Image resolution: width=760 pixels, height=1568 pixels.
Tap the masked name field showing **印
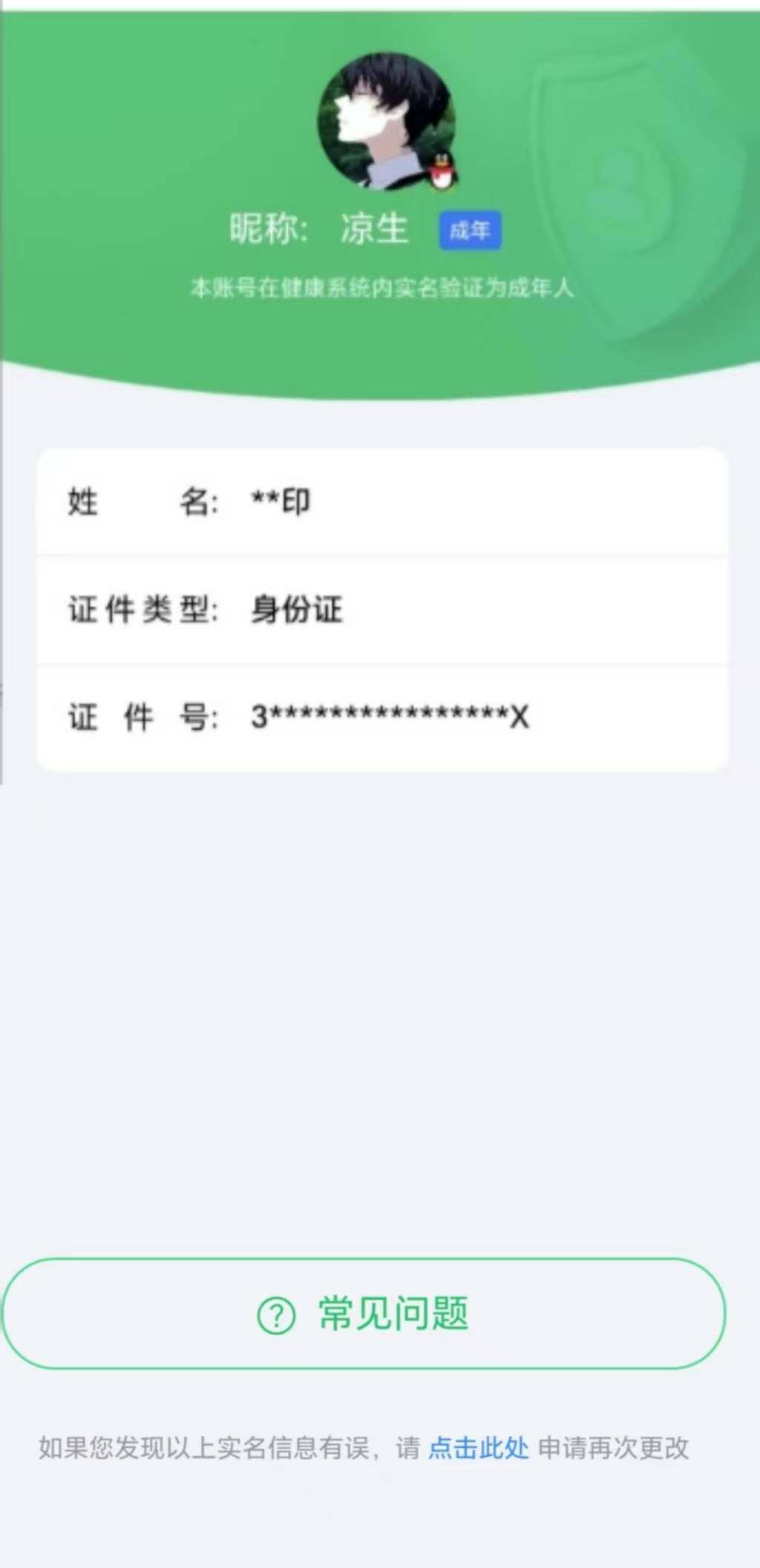(x=281, y=501)
